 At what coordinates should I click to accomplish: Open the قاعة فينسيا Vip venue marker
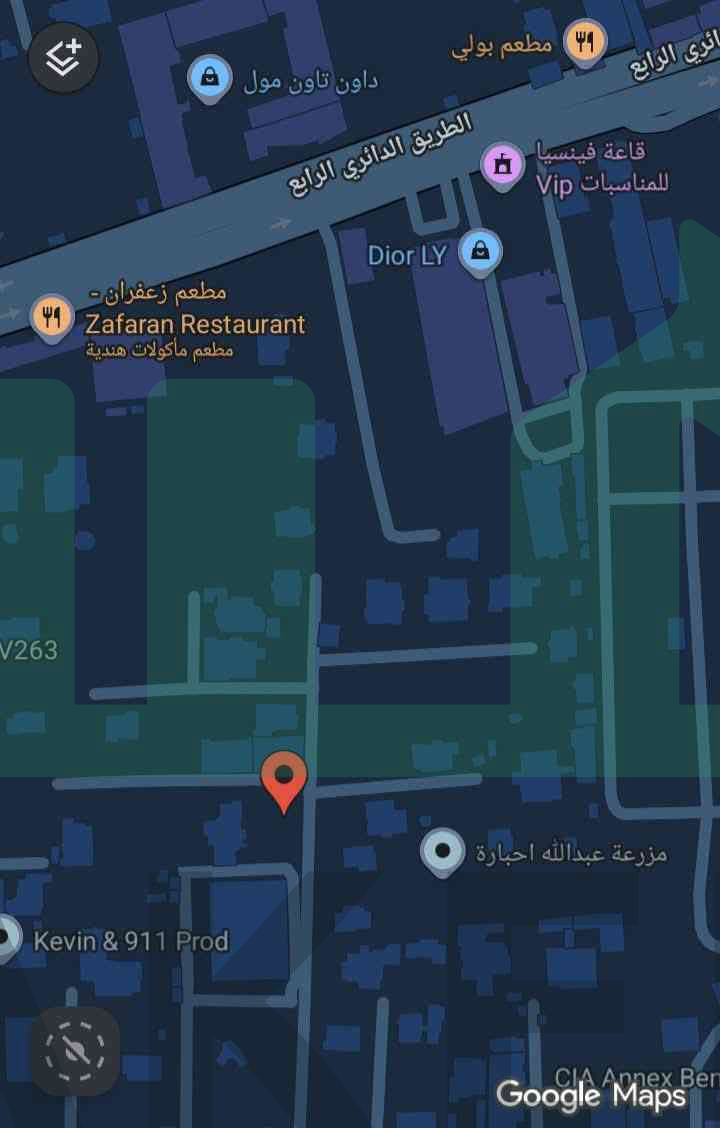click(503, 165)
